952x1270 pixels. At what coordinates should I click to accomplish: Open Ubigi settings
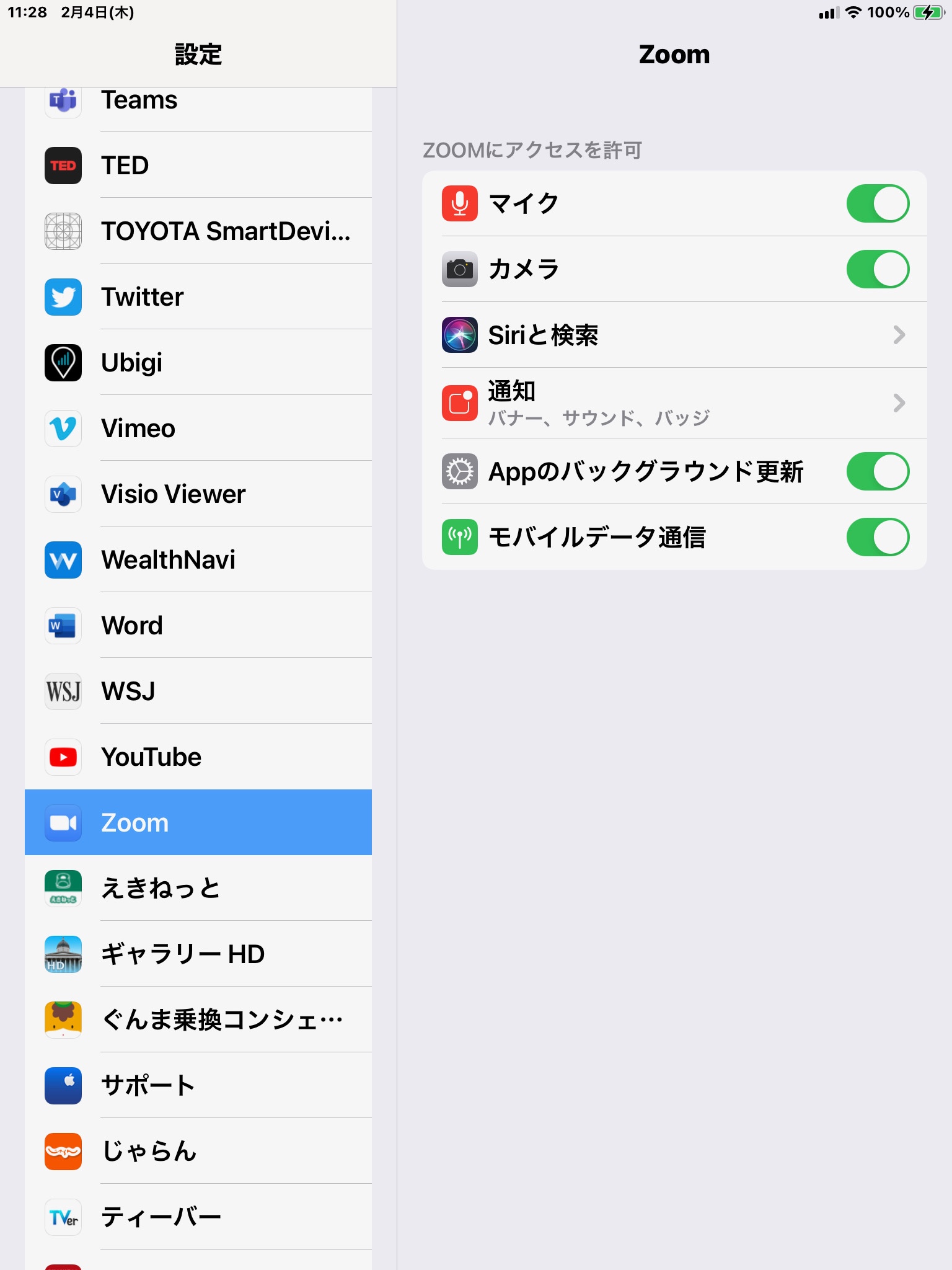point(198,363)
